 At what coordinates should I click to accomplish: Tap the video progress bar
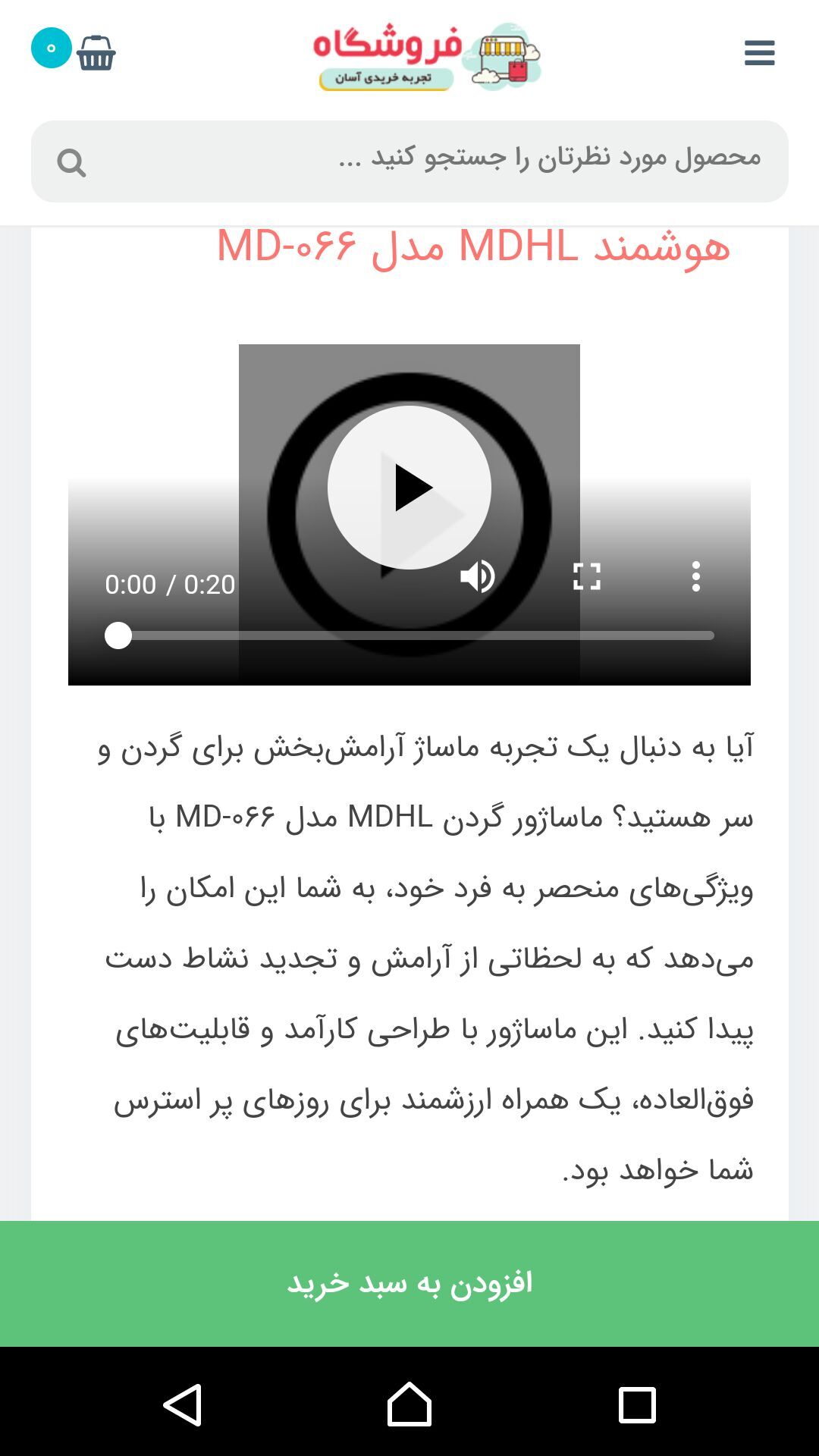pos(416,635)
